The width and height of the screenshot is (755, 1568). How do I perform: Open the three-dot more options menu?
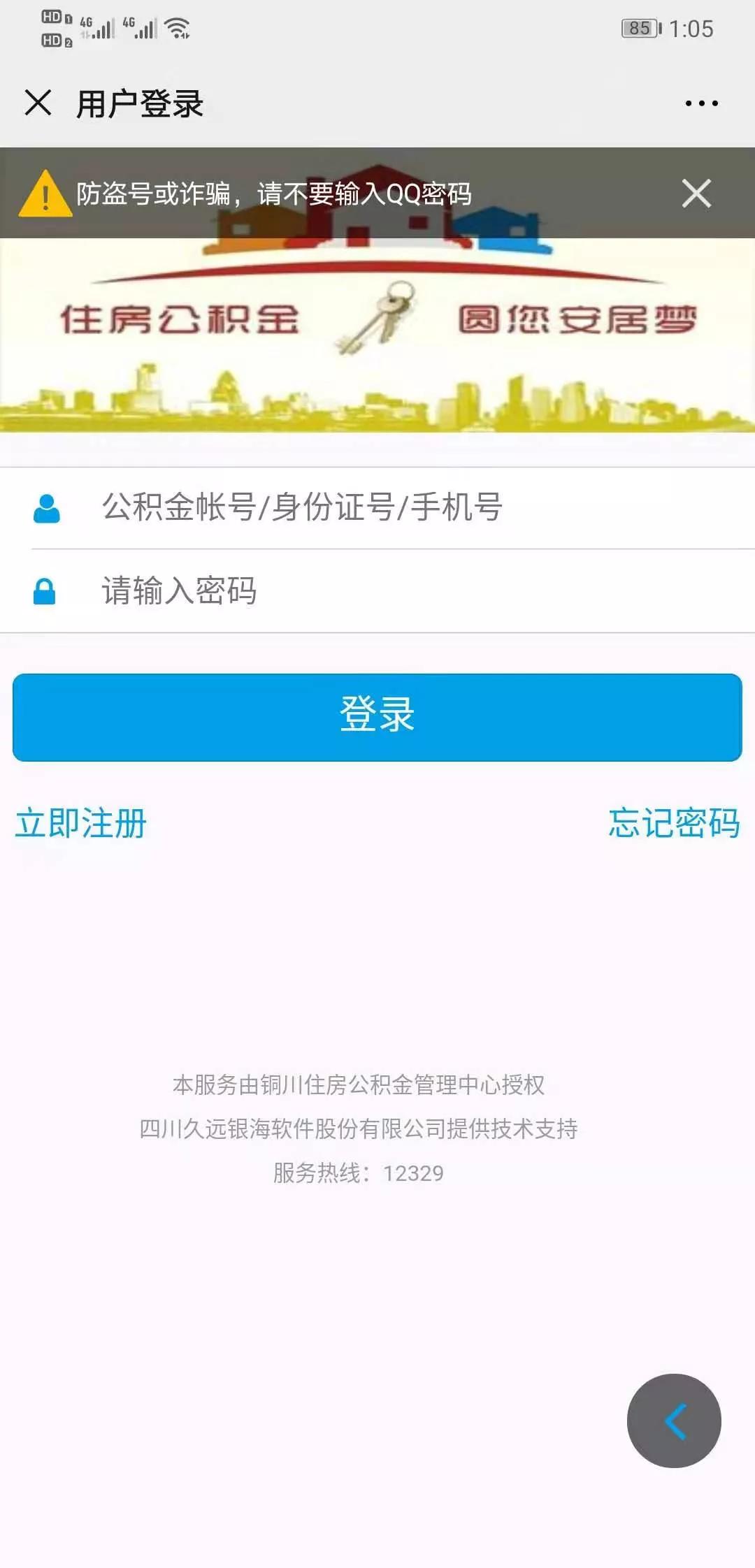point(703,103)
